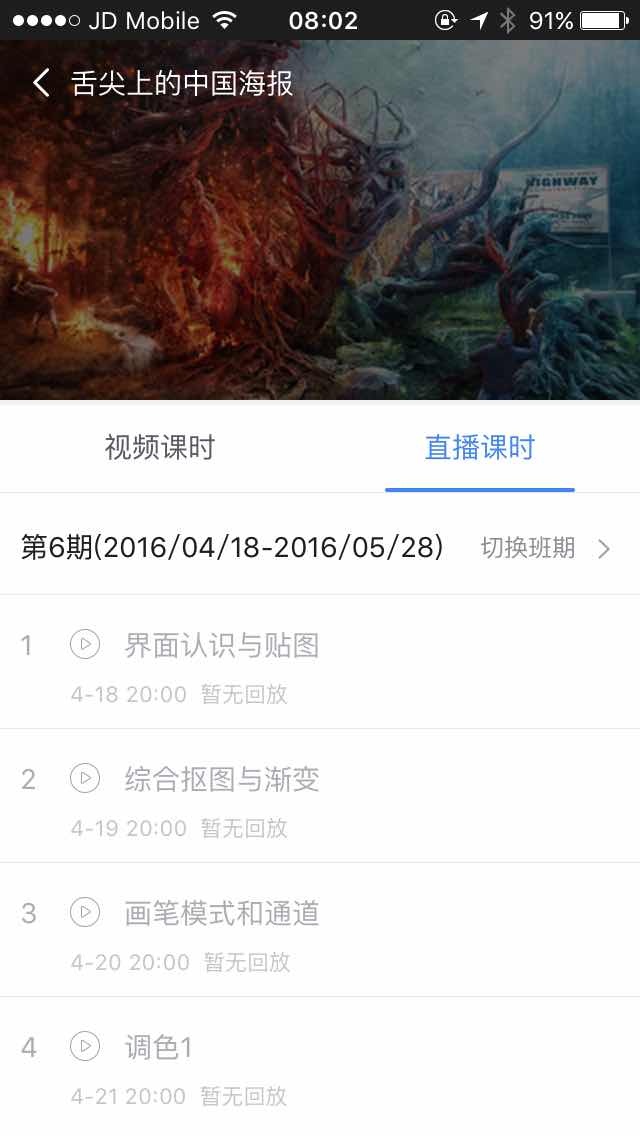The height and width of the screenshot is (1136, 640).
Task: Select the 直播课时 tab
Action: tap(480, 448)
